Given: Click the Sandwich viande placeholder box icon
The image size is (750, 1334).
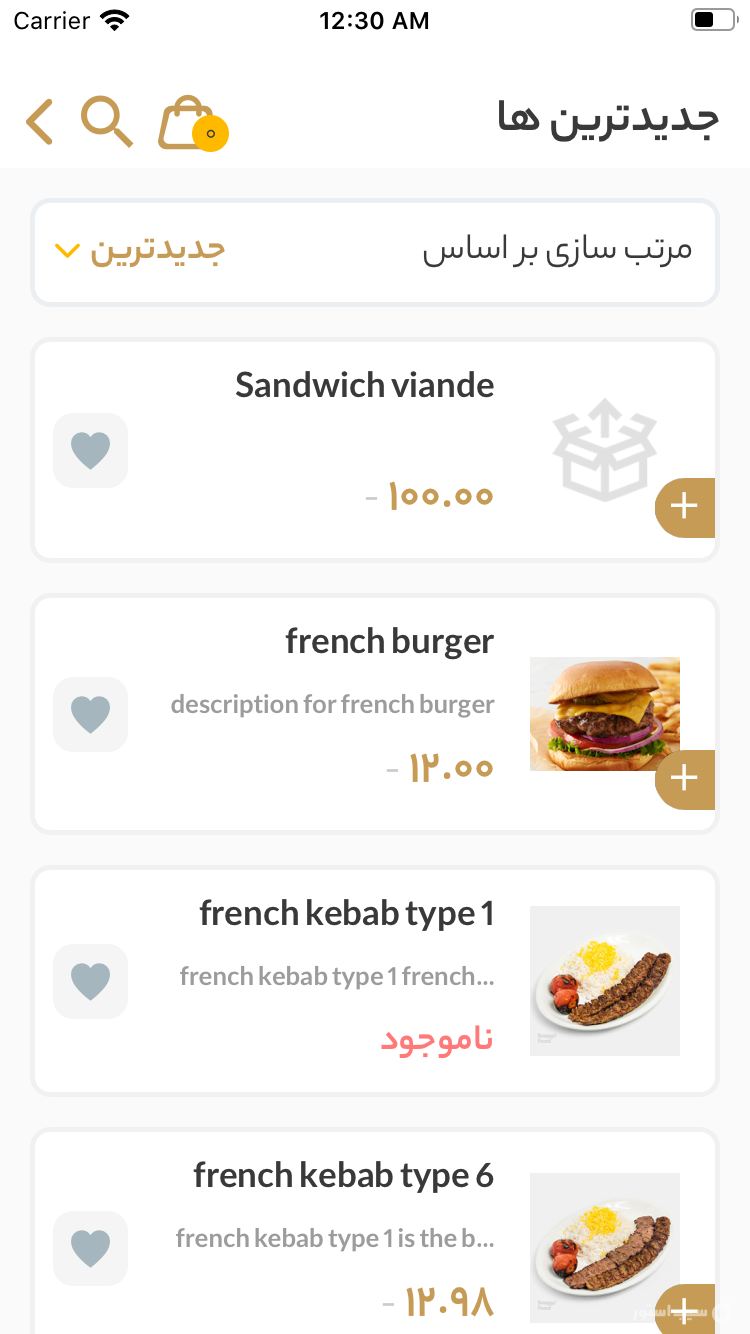Looking at the screenshot, I should [604, 450].
